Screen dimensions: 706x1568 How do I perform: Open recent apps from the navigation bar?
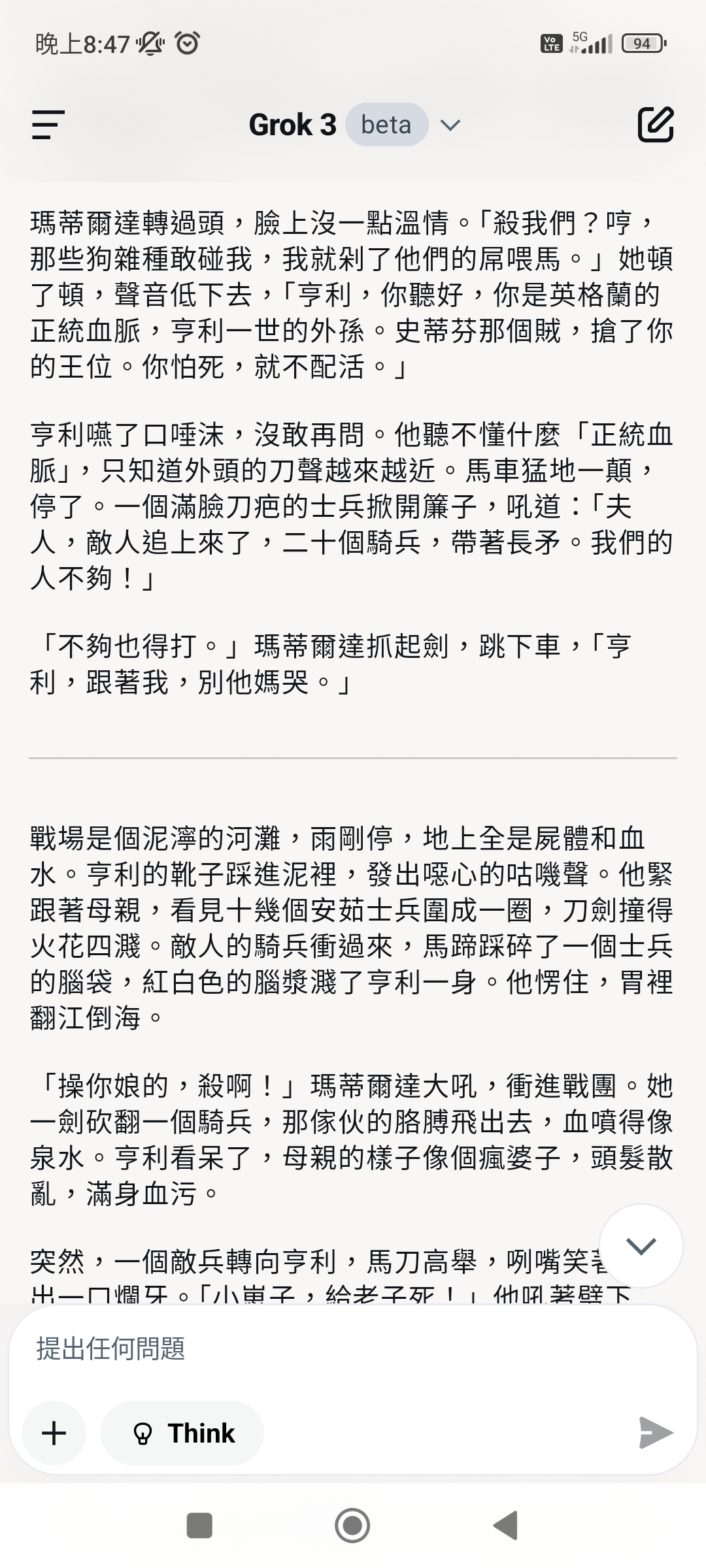pyautogui.click(x=199, y=1526)
